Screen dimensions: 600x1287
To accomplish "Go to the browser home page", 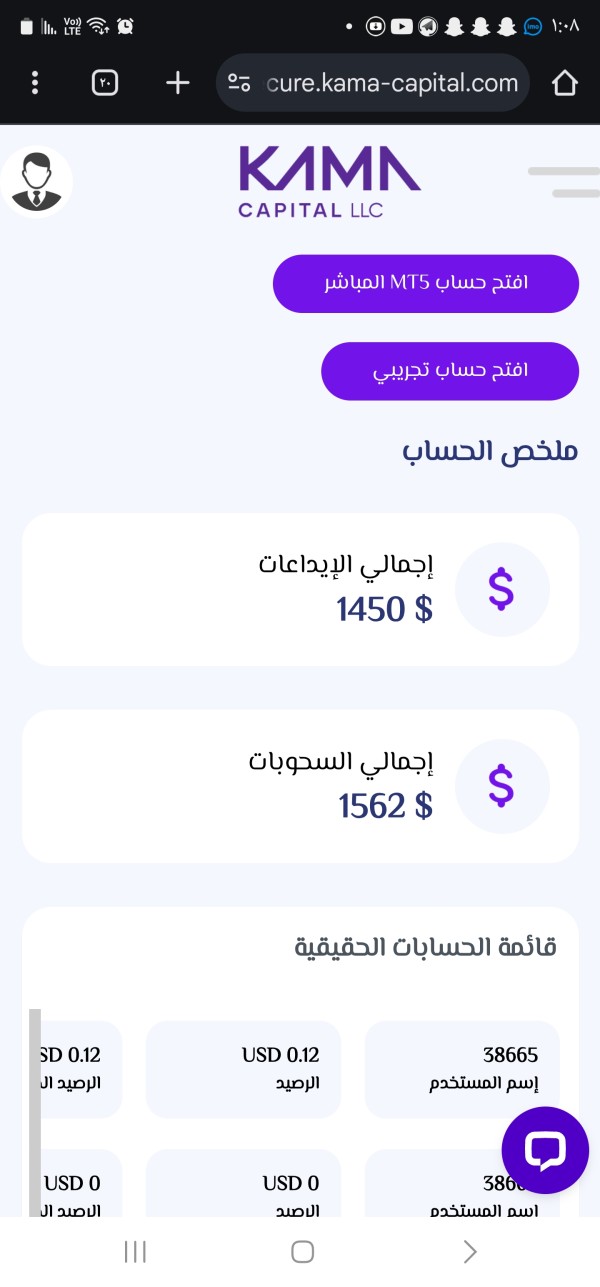I will 565,83.
